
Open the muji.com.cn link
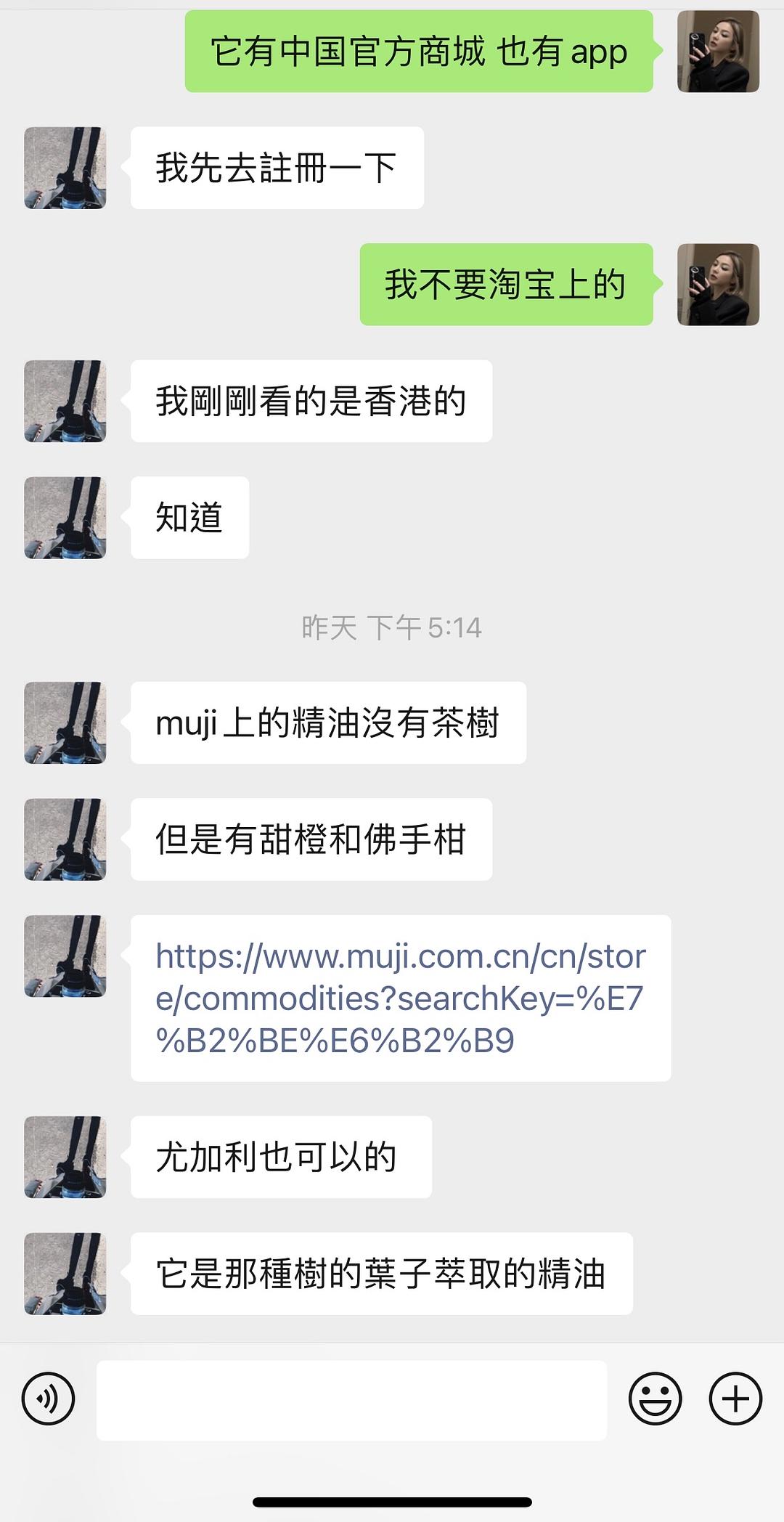click(x=400, y=998)
